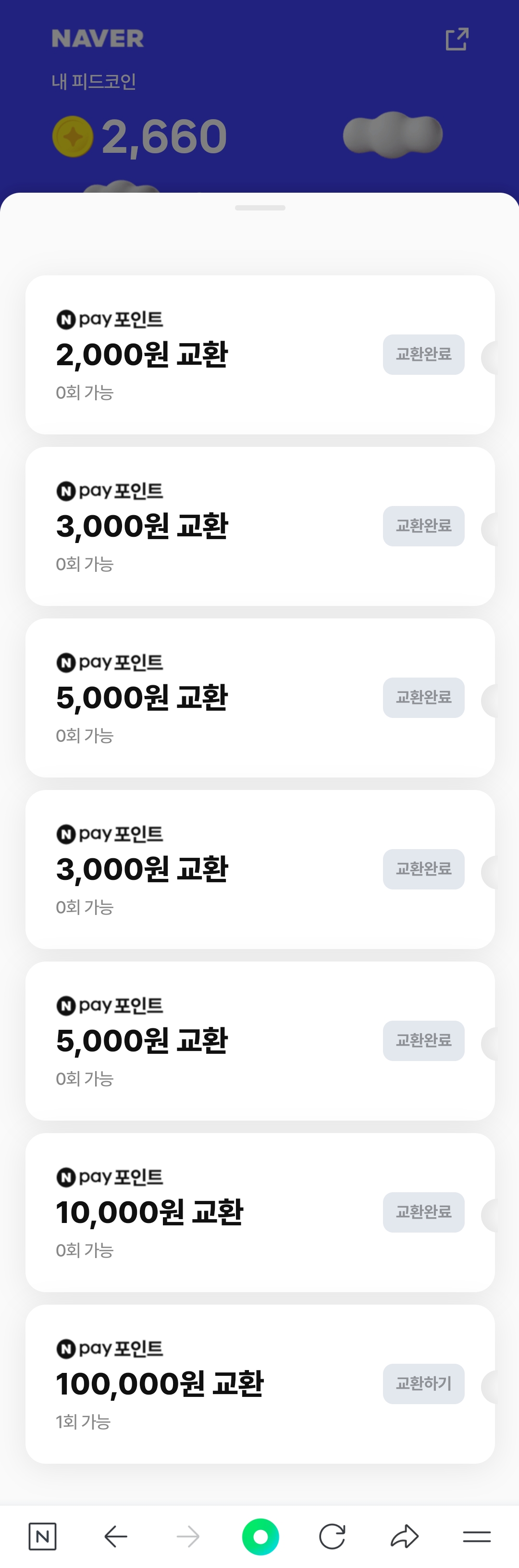Screen dimensions: 519x1568
Task: Share this page from the bottom toolbar
Action: tap(405, 1536)
